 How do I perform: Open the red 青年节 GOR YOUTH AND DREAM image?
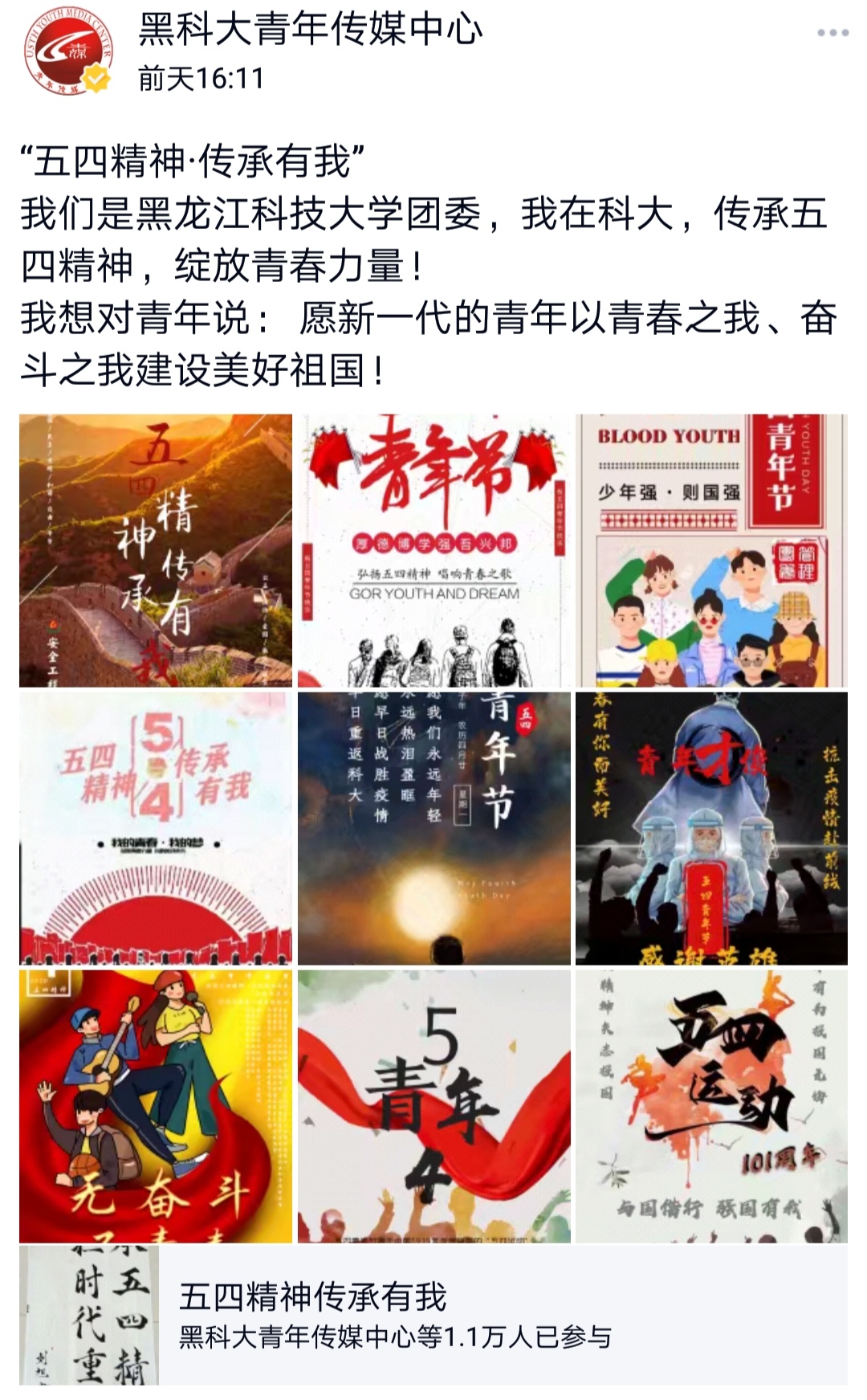(433, 550)
